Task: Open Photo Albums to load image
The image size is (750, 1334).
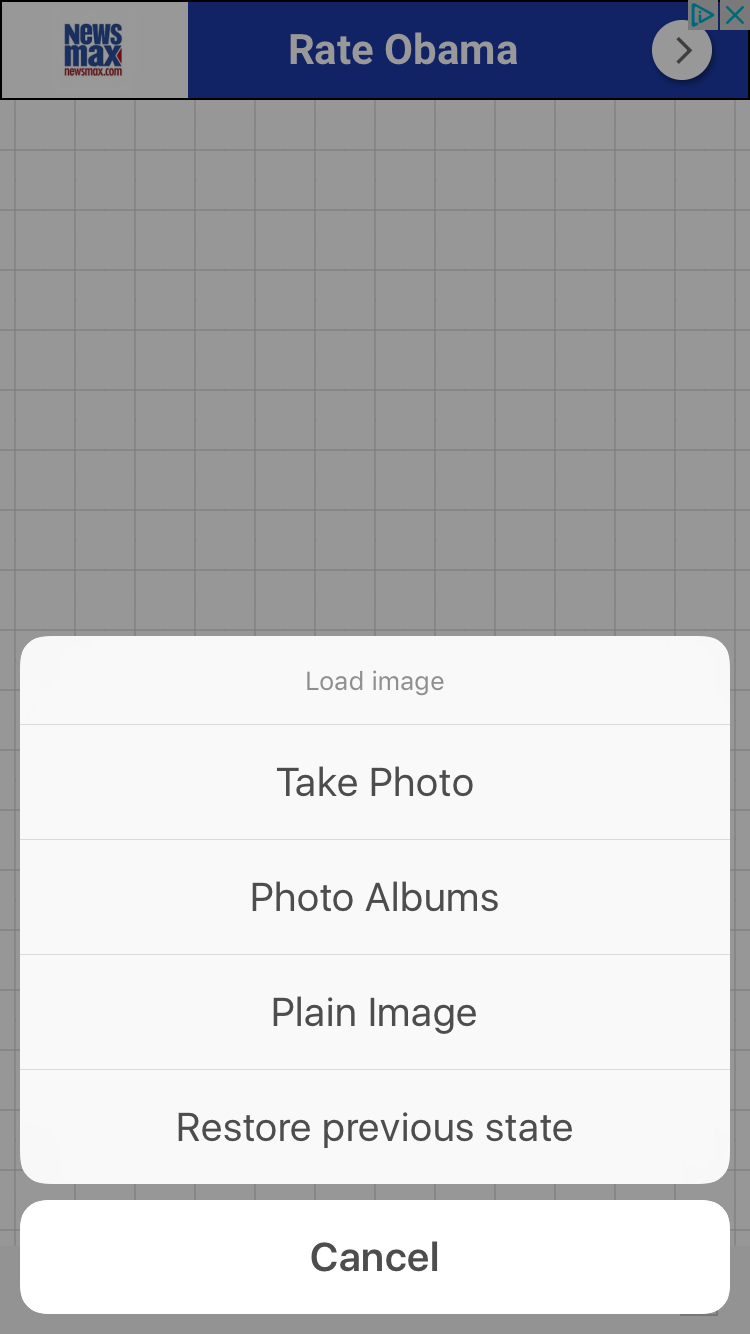Action: click(375, 897)
